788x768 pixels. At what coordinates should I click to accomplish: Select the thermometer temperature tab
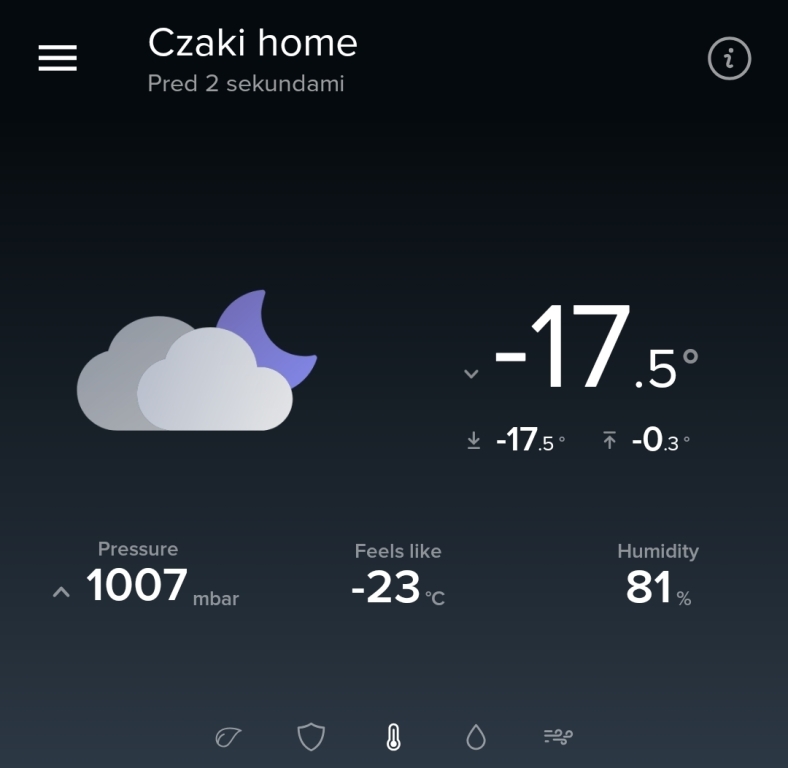[393, 738]
